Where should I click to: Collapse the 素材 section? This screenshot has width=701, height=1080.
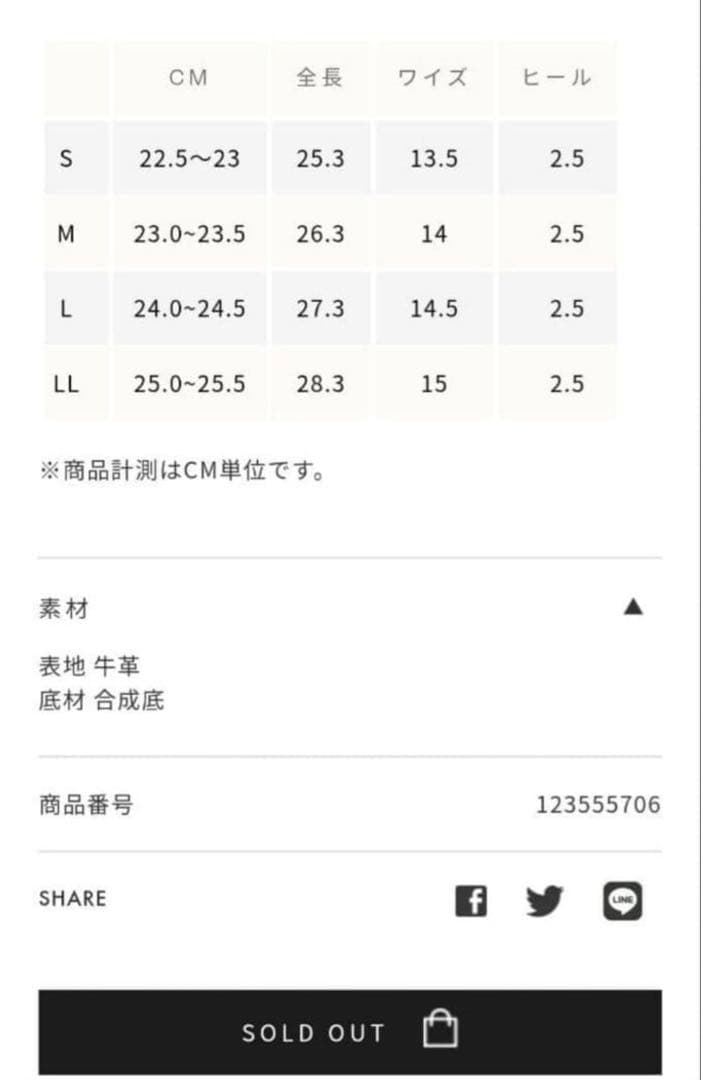tap(632, 607)
